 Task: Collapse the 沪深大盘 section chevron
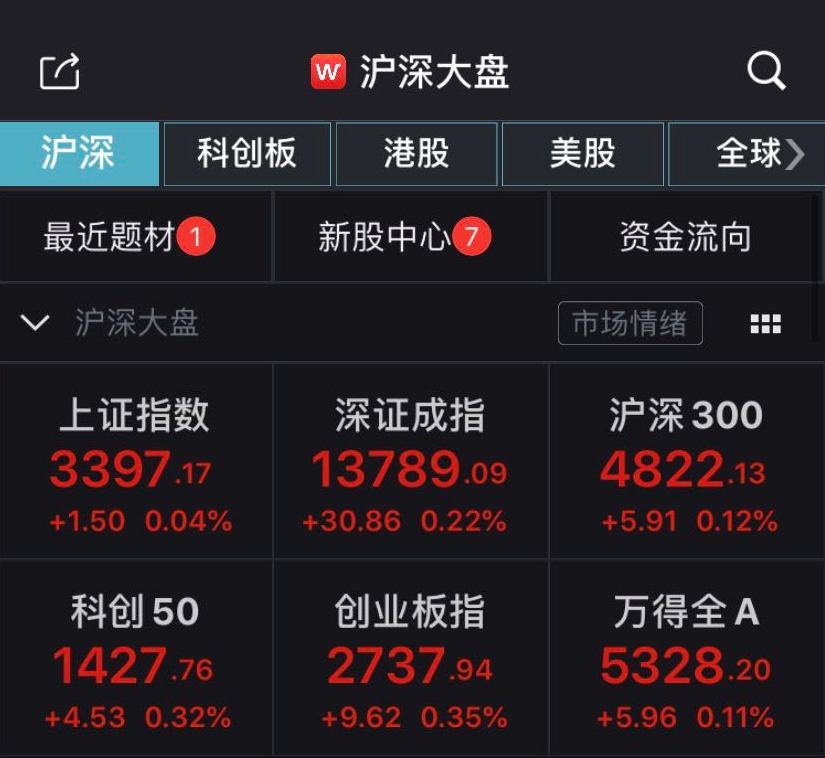[35, 323]
